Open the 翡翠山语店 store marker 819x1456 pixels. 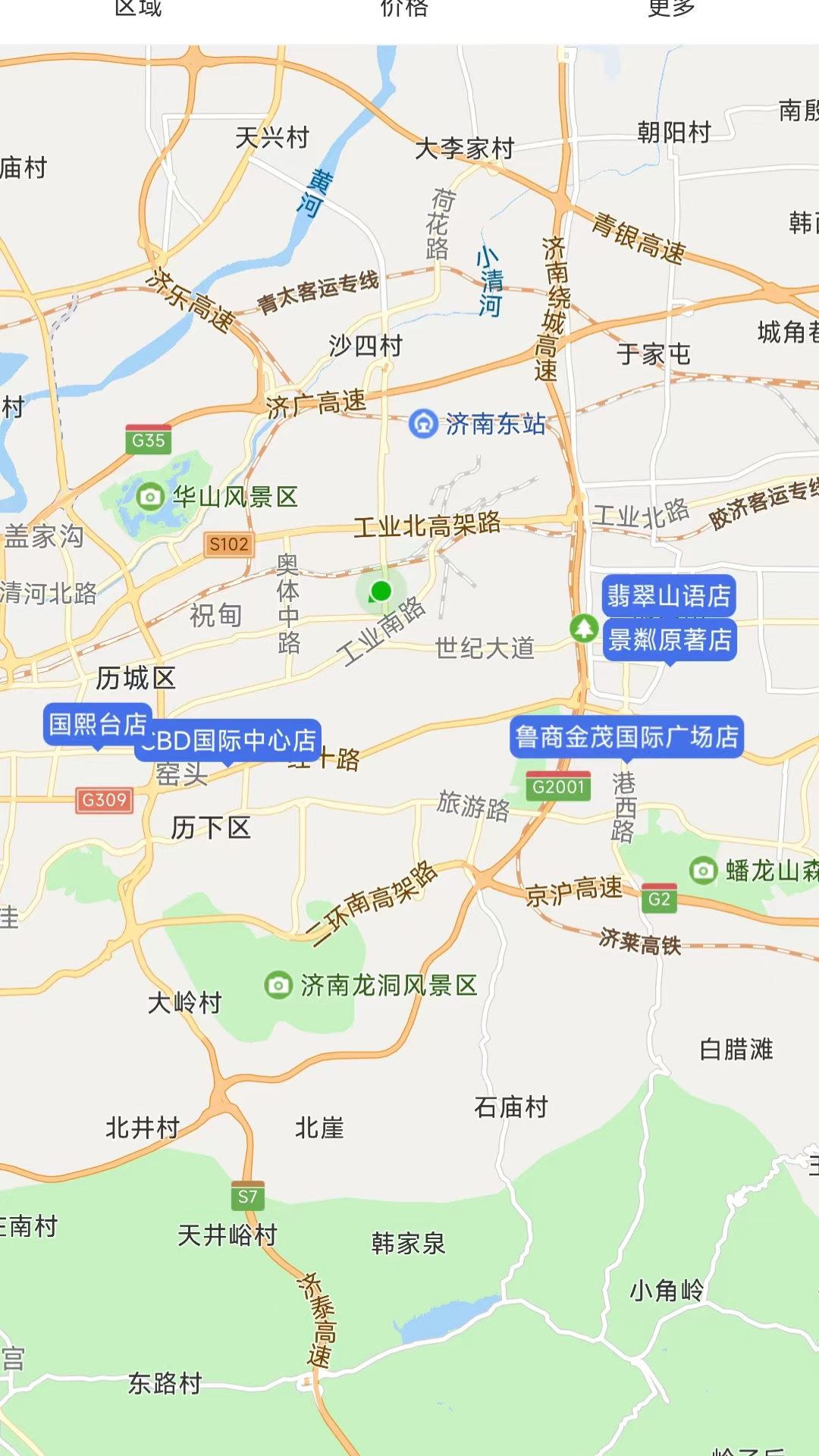click(x=670, y=597)
